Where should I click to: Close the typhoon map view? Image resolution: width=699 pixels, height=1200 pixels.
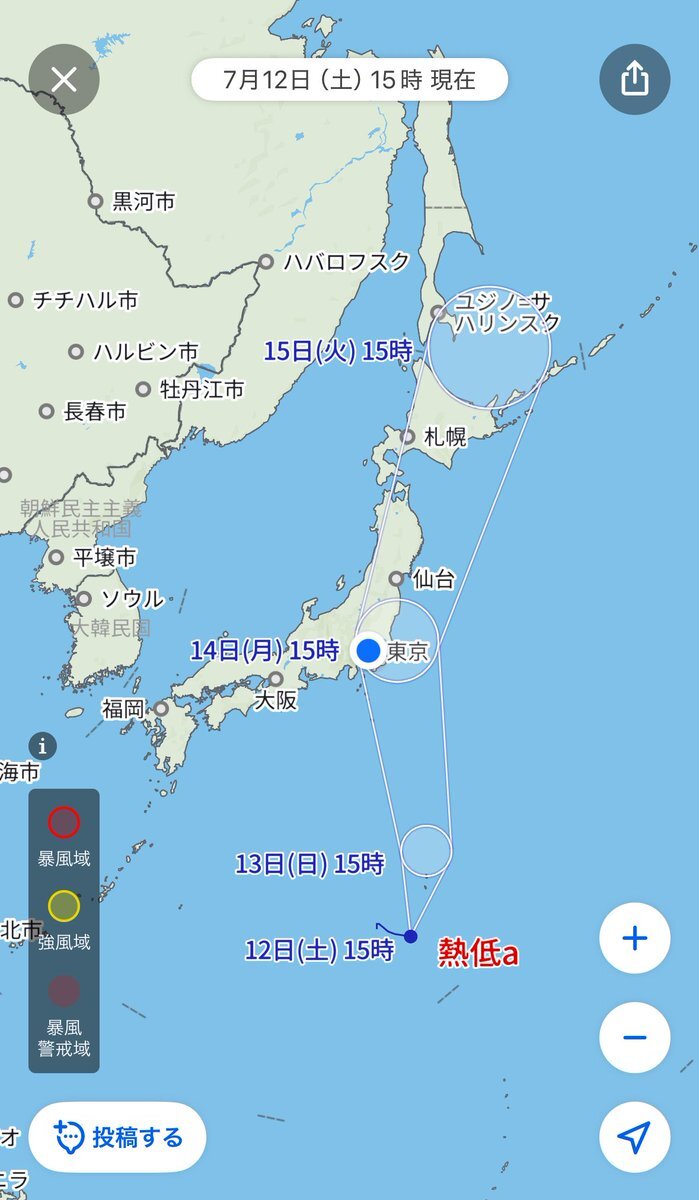[x=64, y=79]
